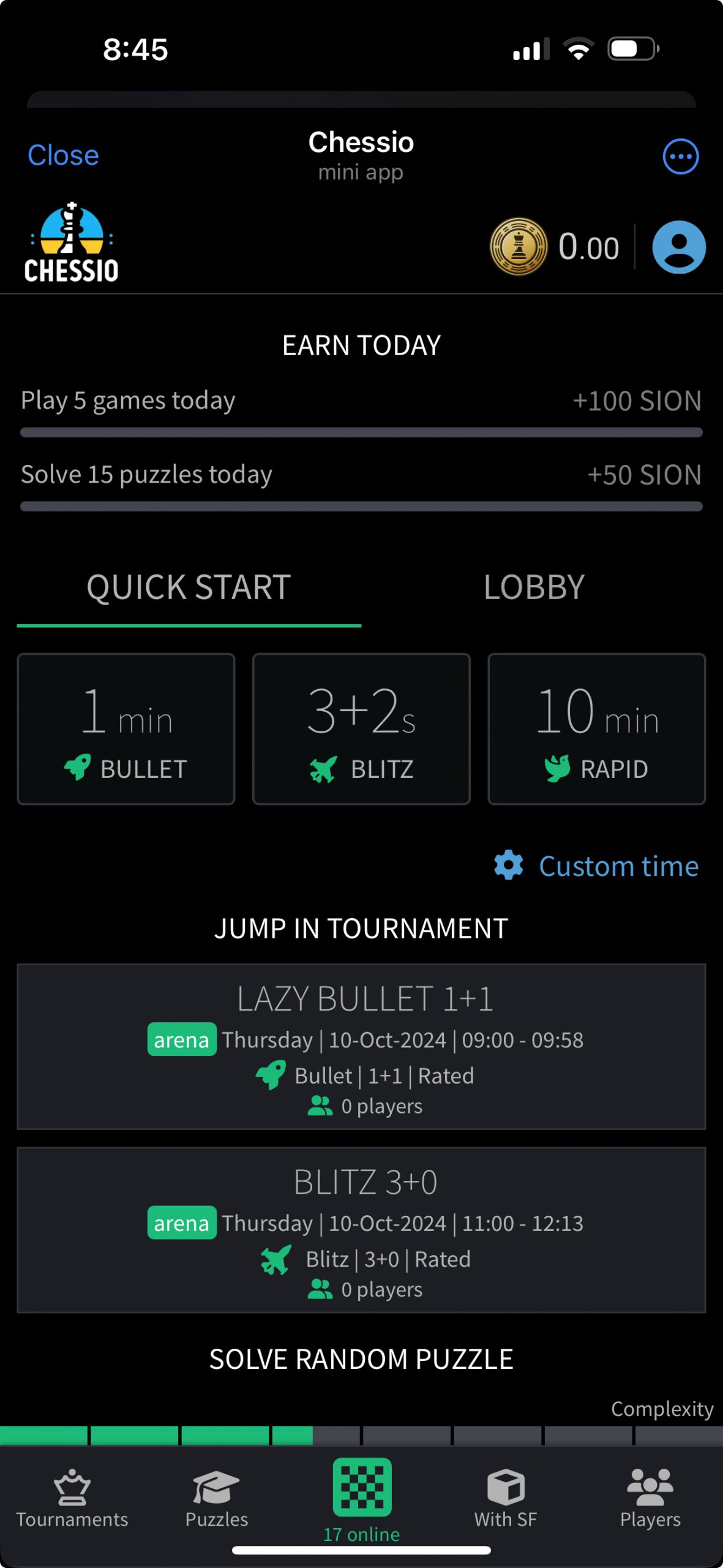The height and width of the screenshot is (1568, 723).
Task: Open the SION coin balance
Action: [x=555, y=247]
